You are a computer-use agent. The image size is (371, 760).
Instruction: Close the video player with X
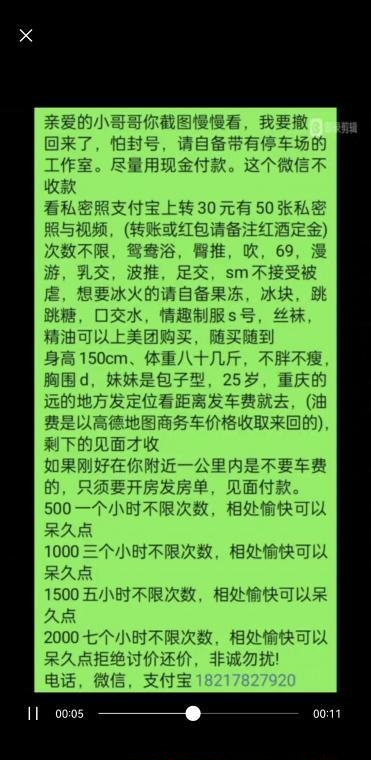26,35
